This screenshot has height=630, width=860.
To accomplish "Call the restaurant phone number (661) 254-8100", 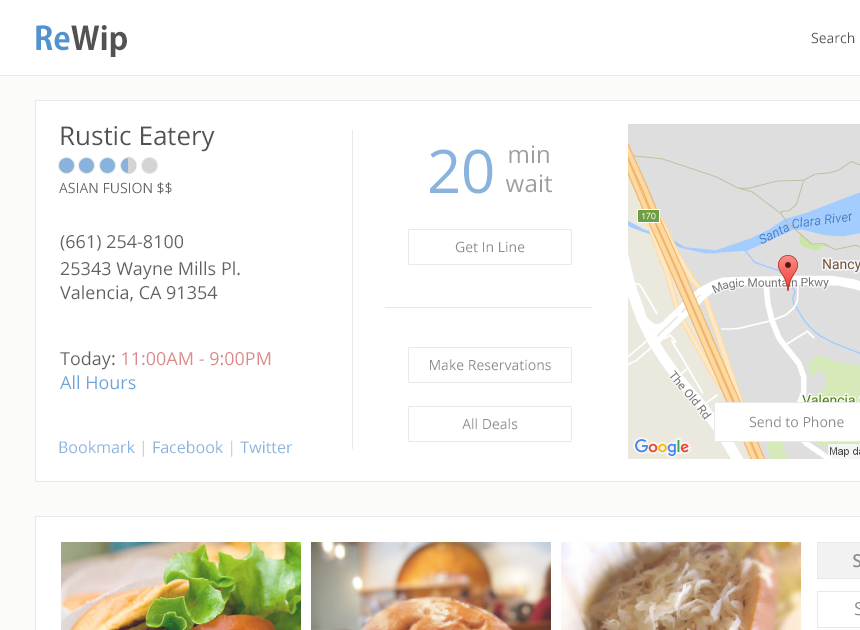I will tap(122, 242).
